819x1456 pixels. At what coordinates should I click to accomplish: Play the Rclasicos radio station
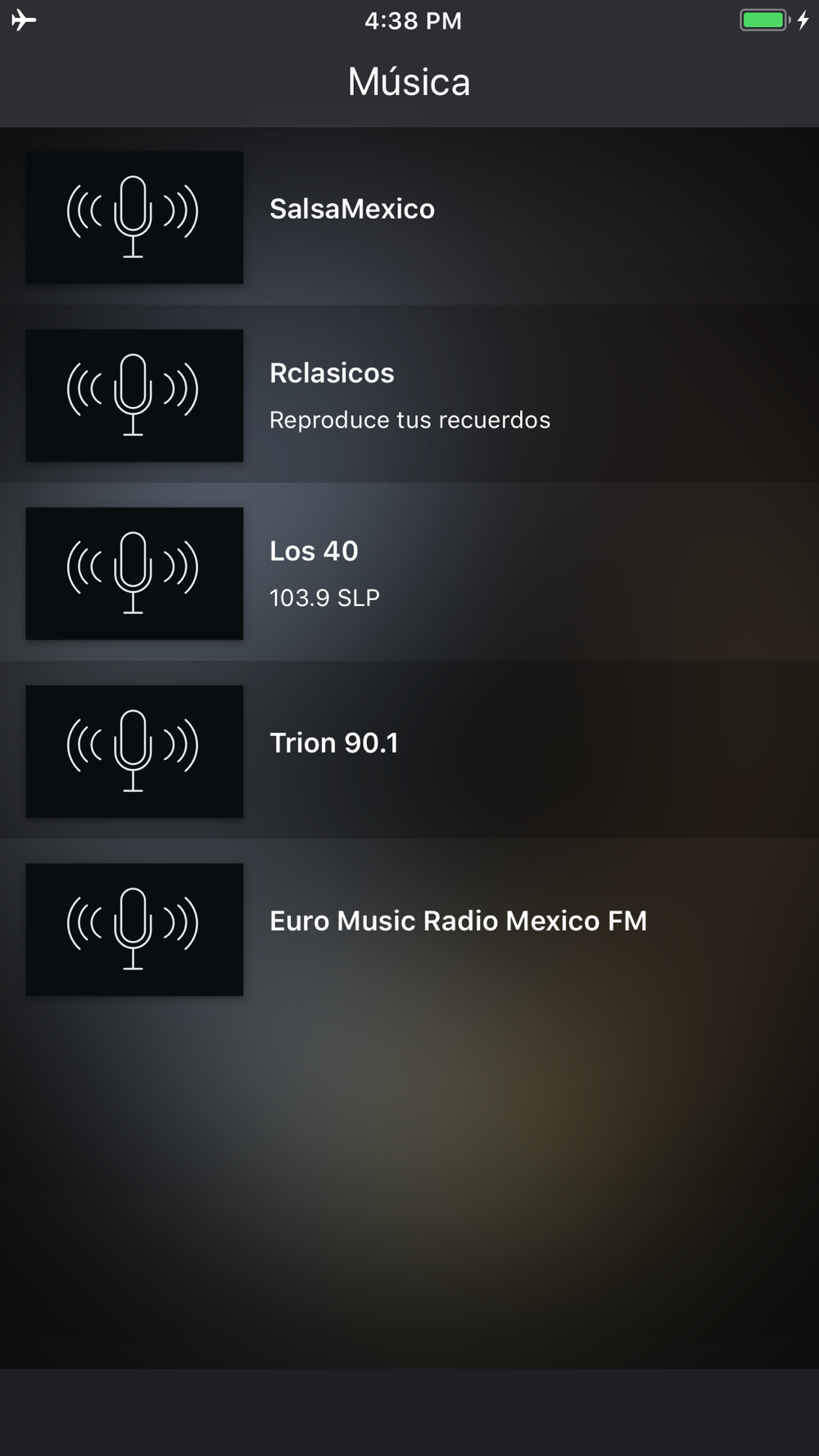pyautogui.click(x=409, y=394)
